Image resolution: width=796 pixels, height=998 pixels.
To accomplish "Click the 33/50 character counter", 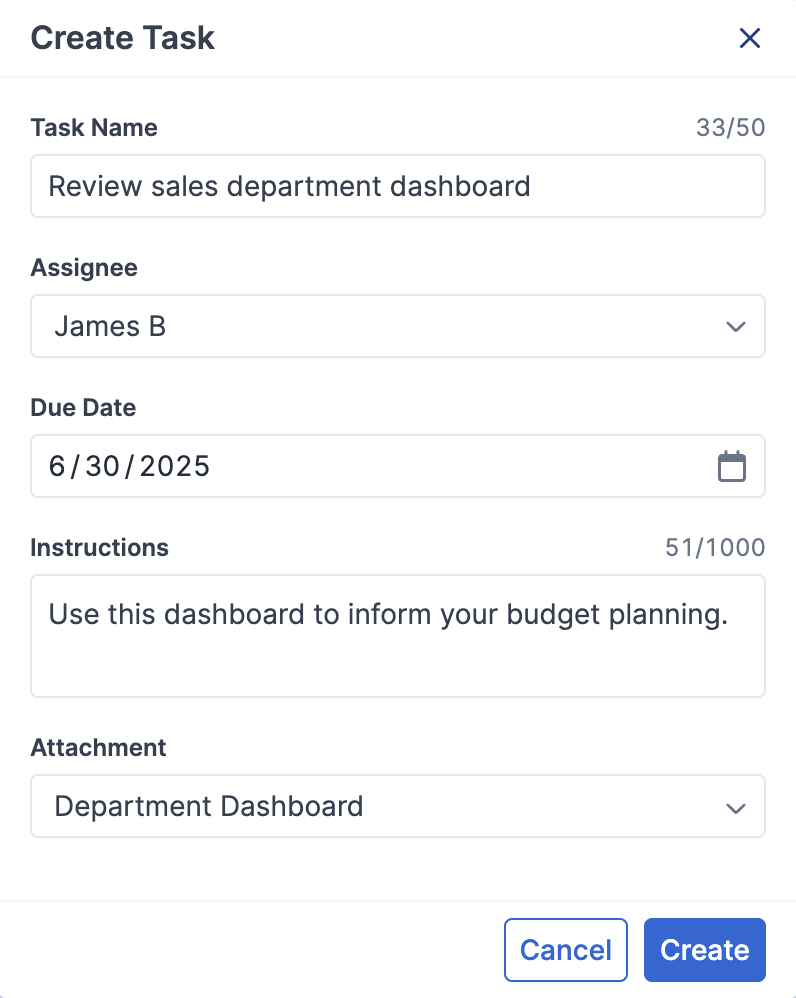I will pos(730,127).
